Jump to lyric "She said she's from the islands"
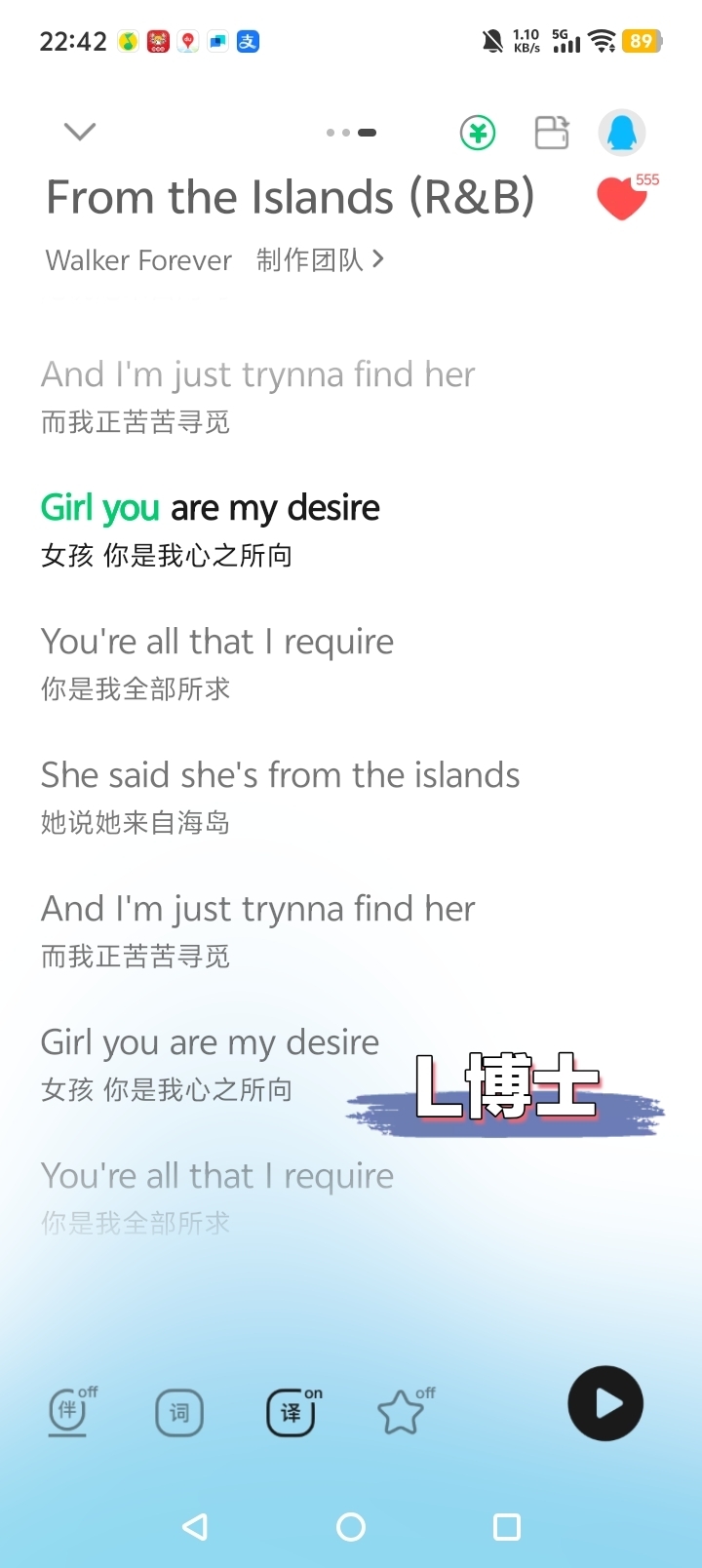The width and height of the screenshot is (702, 1568). [281, 776]
